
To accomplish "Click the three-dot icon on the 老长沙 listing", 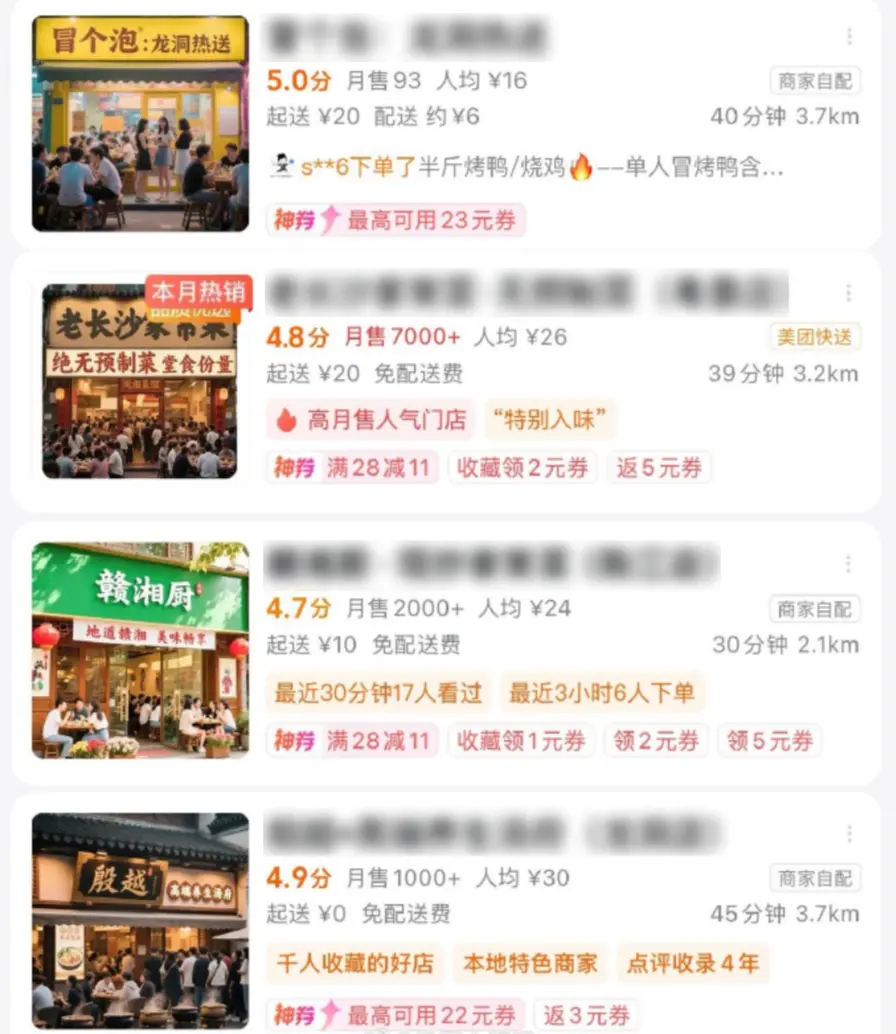I will (849, 292).
